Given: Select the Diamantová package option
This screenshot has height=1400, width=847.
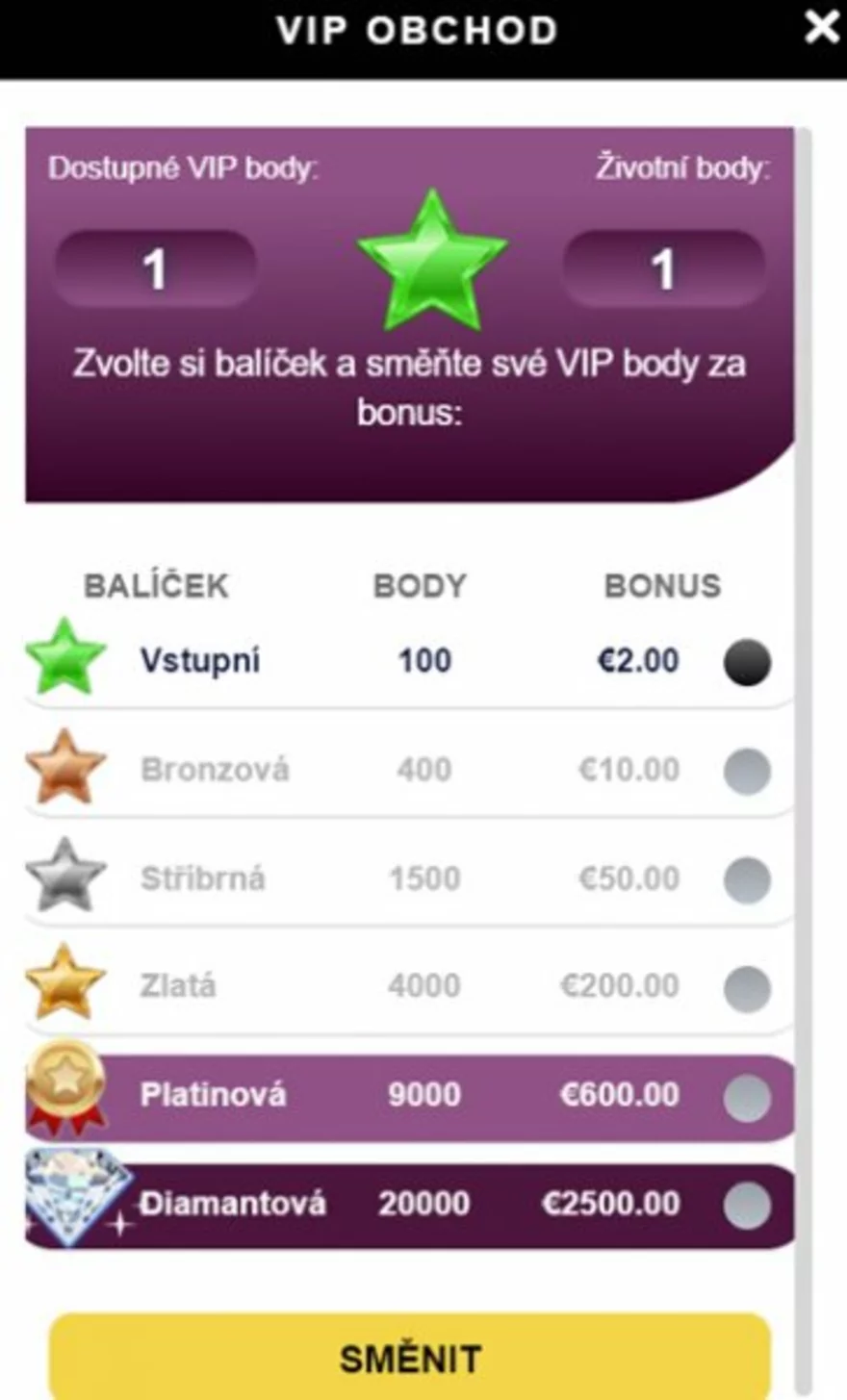Looking at the screenshot, I should 747,1206.
